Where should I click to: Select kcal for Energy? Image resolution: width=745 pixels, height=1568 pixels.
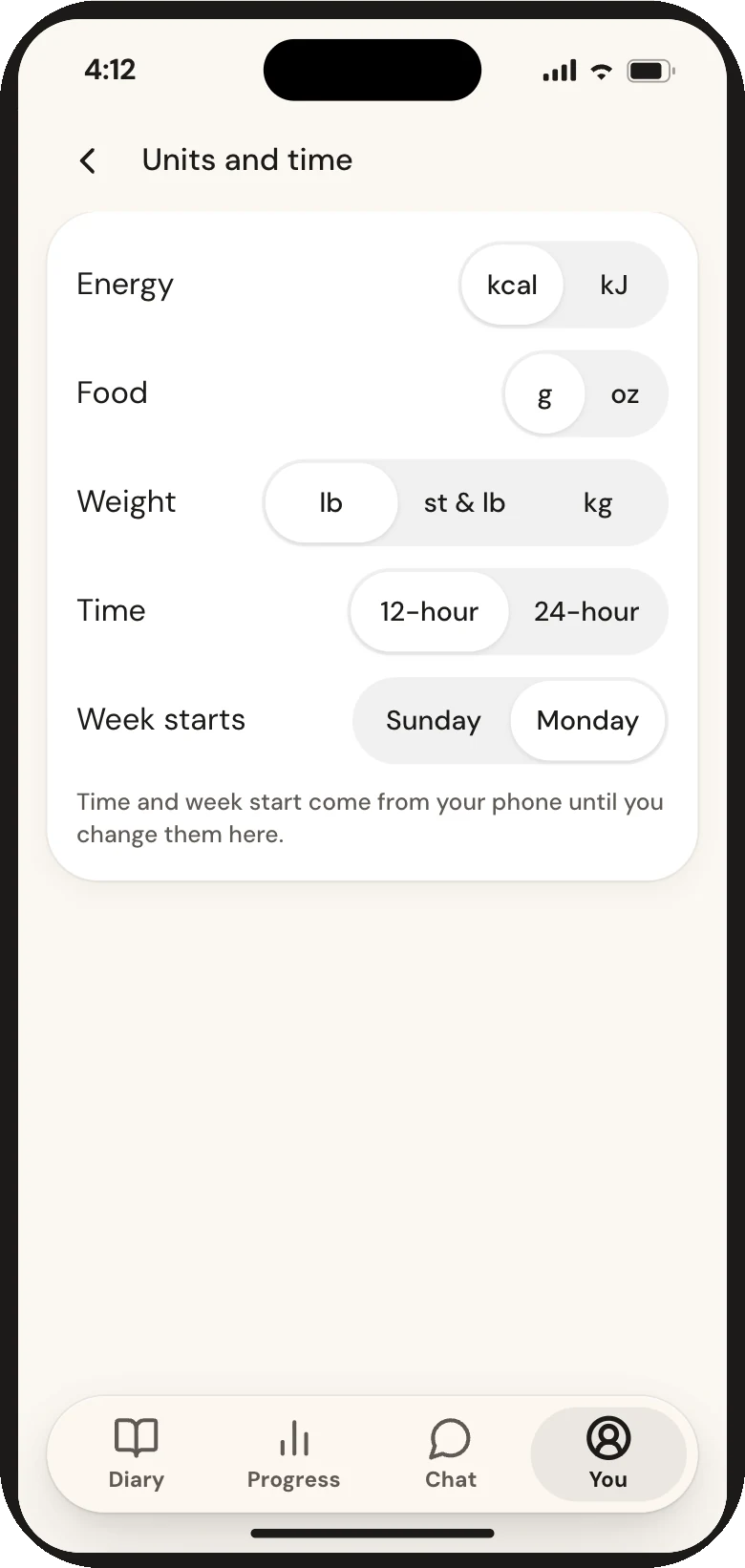(512, 285)
